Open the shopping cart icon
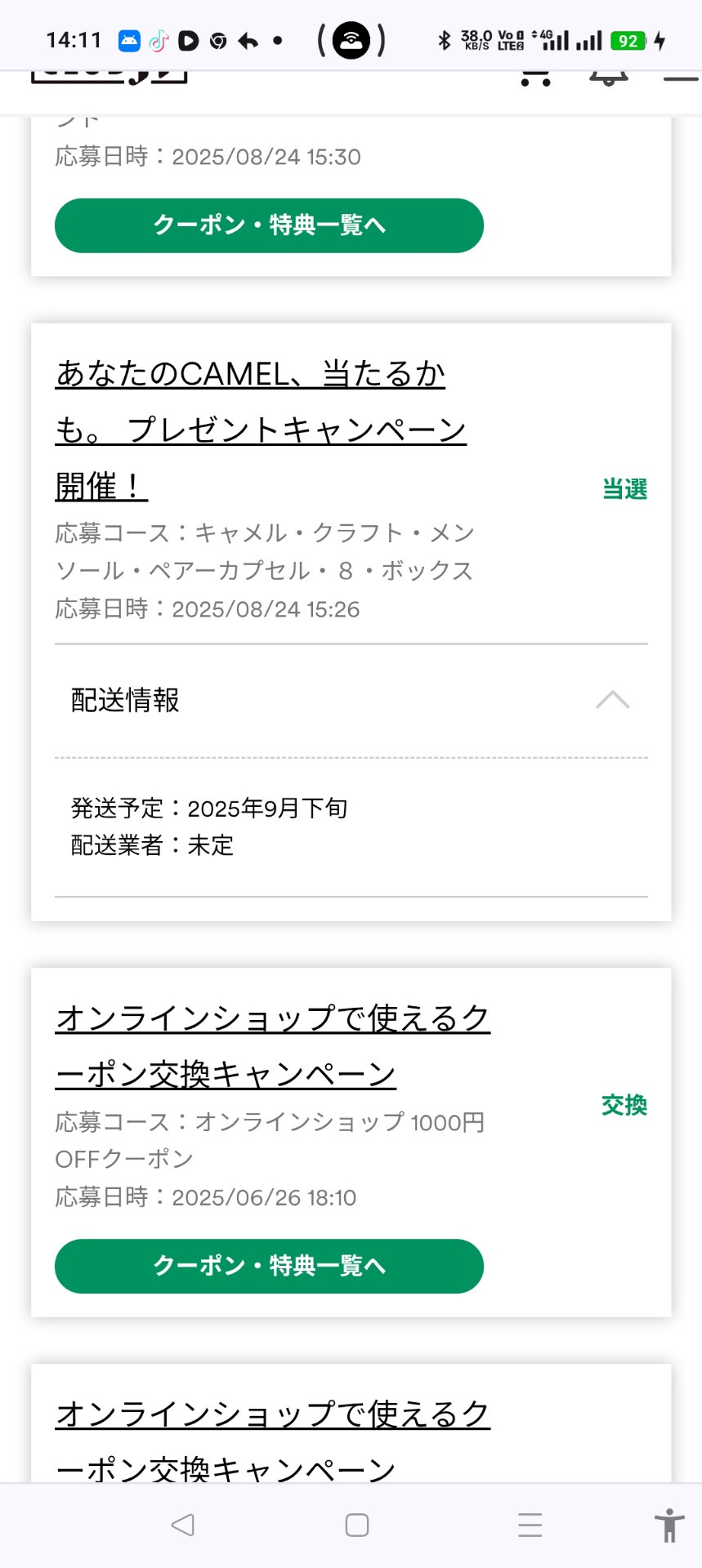Viewport: 702px width, 1568px height. (x=535, y=78)
